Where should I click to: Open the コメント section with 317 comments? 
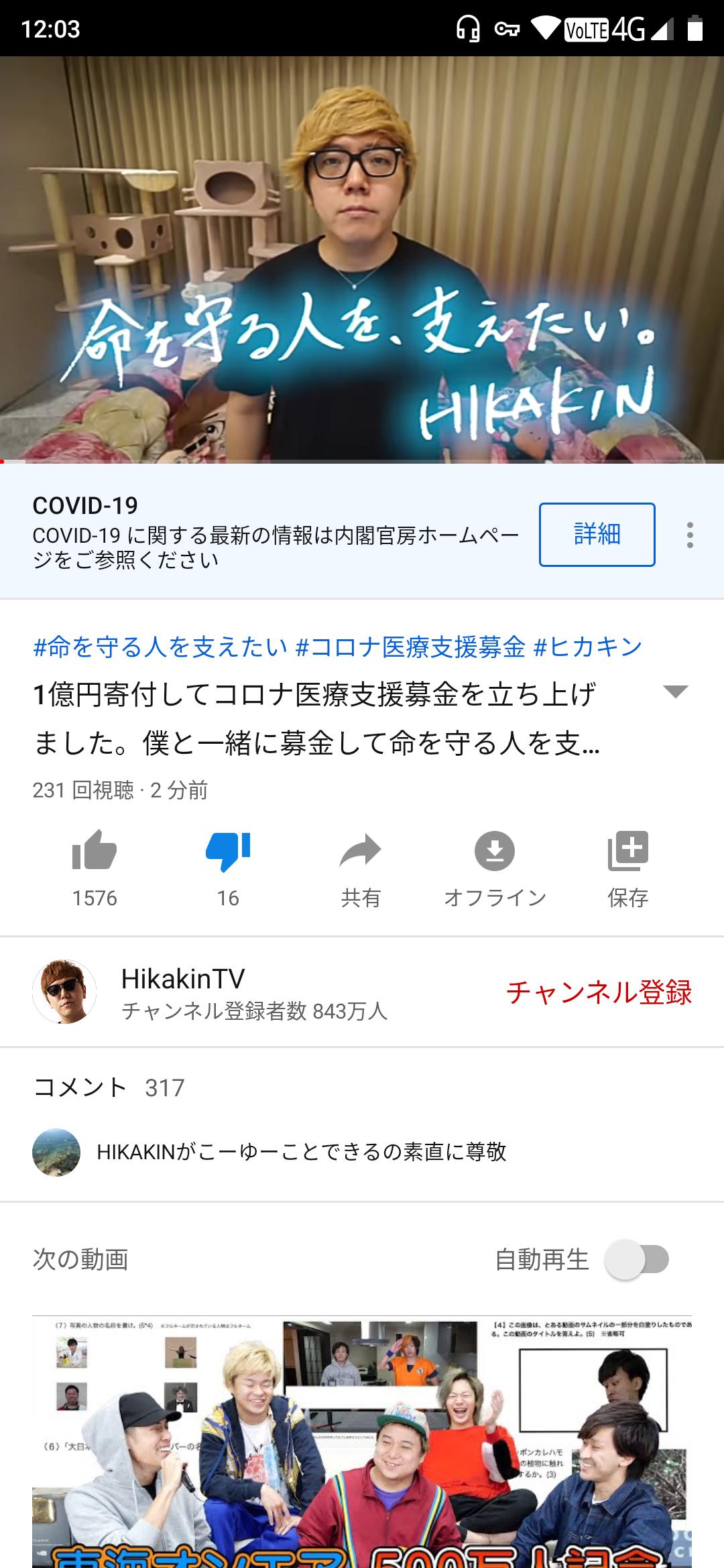tap(362, 1123)
